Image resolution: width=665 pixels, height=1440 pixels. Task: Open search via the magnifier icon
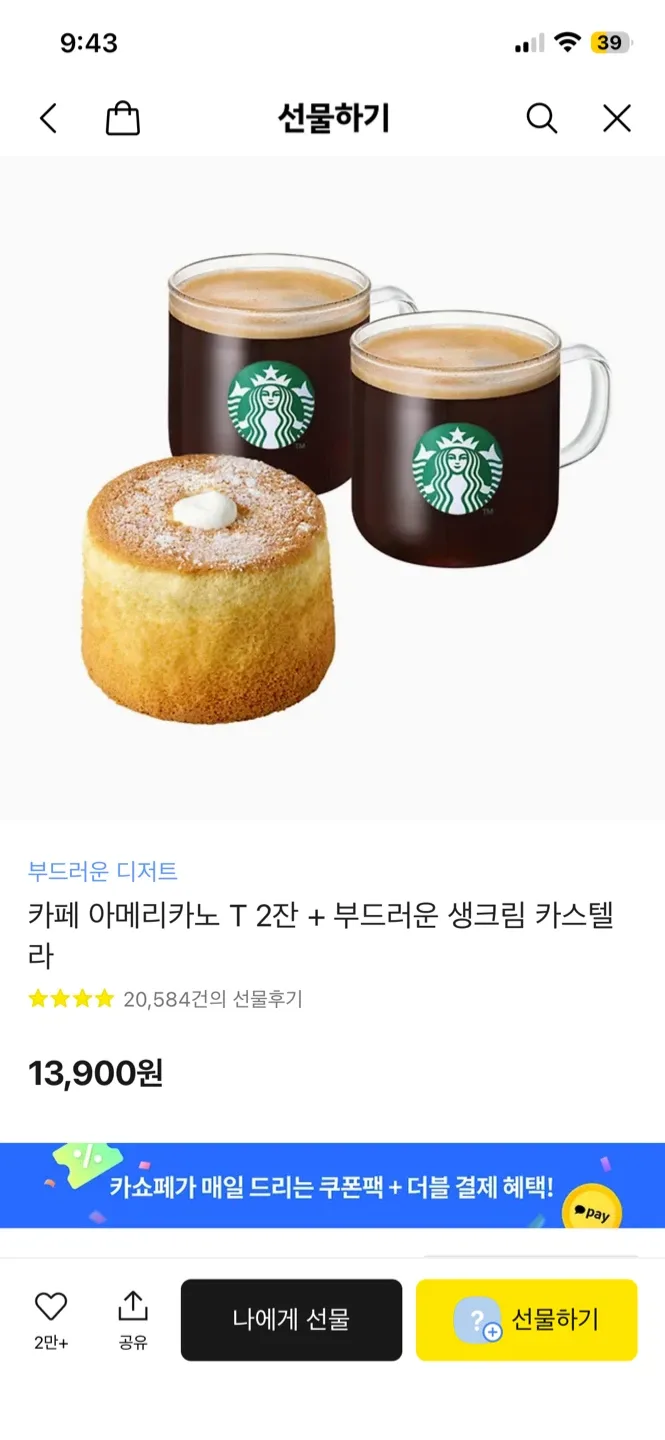point(541,119)
